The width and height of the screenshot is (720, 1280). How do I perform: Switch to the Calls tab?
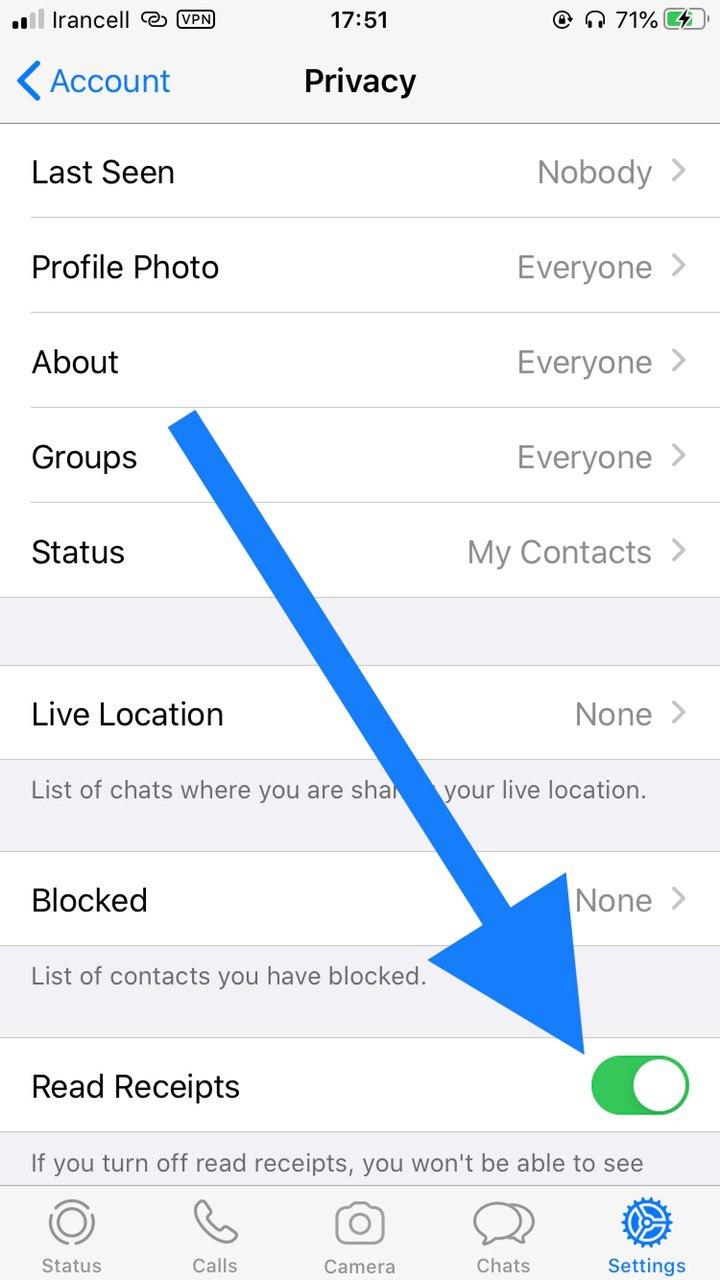pyautogui.click(x=215, y=1236)
